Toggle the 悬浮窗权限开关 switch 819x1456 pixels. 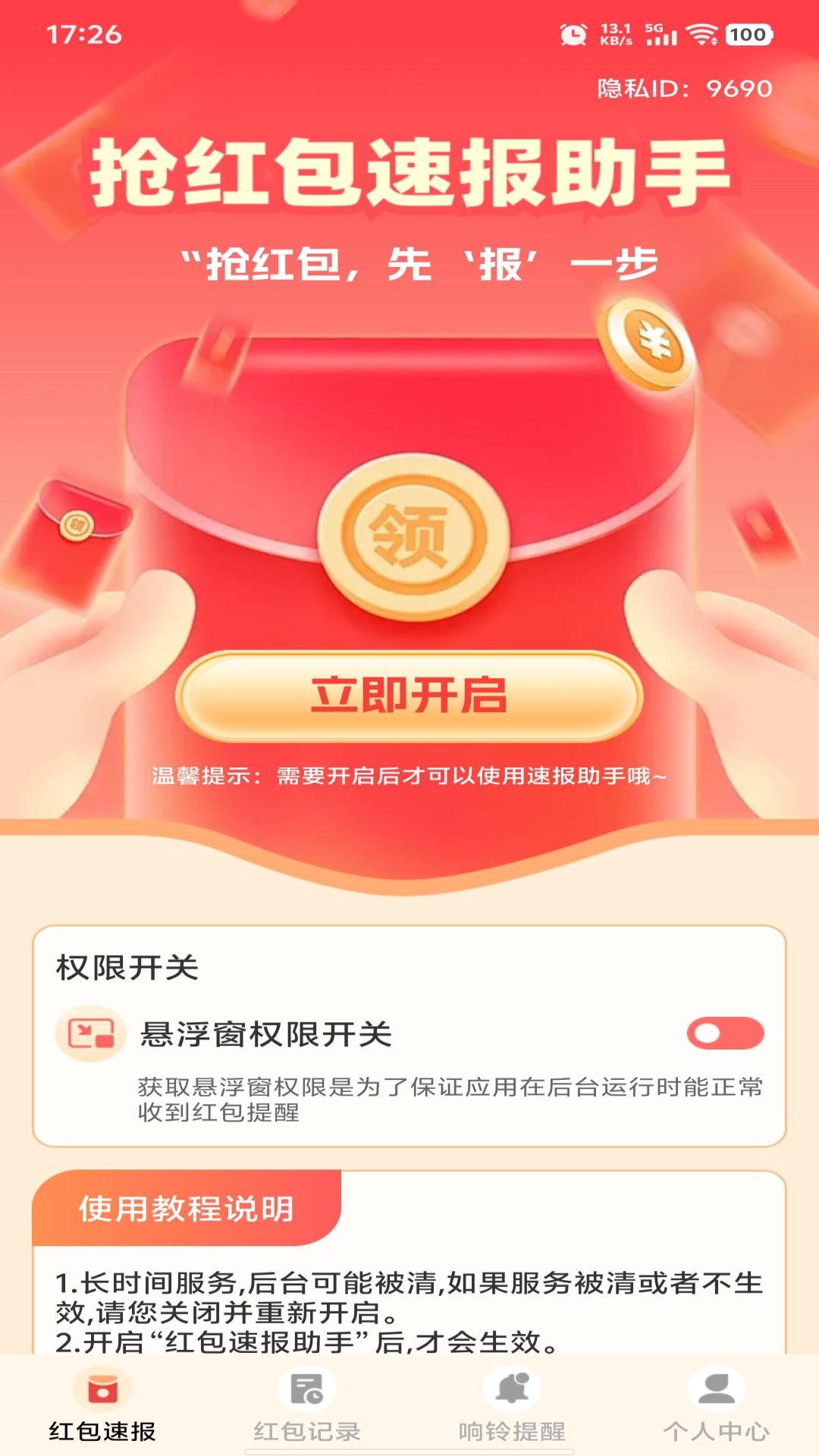[x=725, y=1033]
